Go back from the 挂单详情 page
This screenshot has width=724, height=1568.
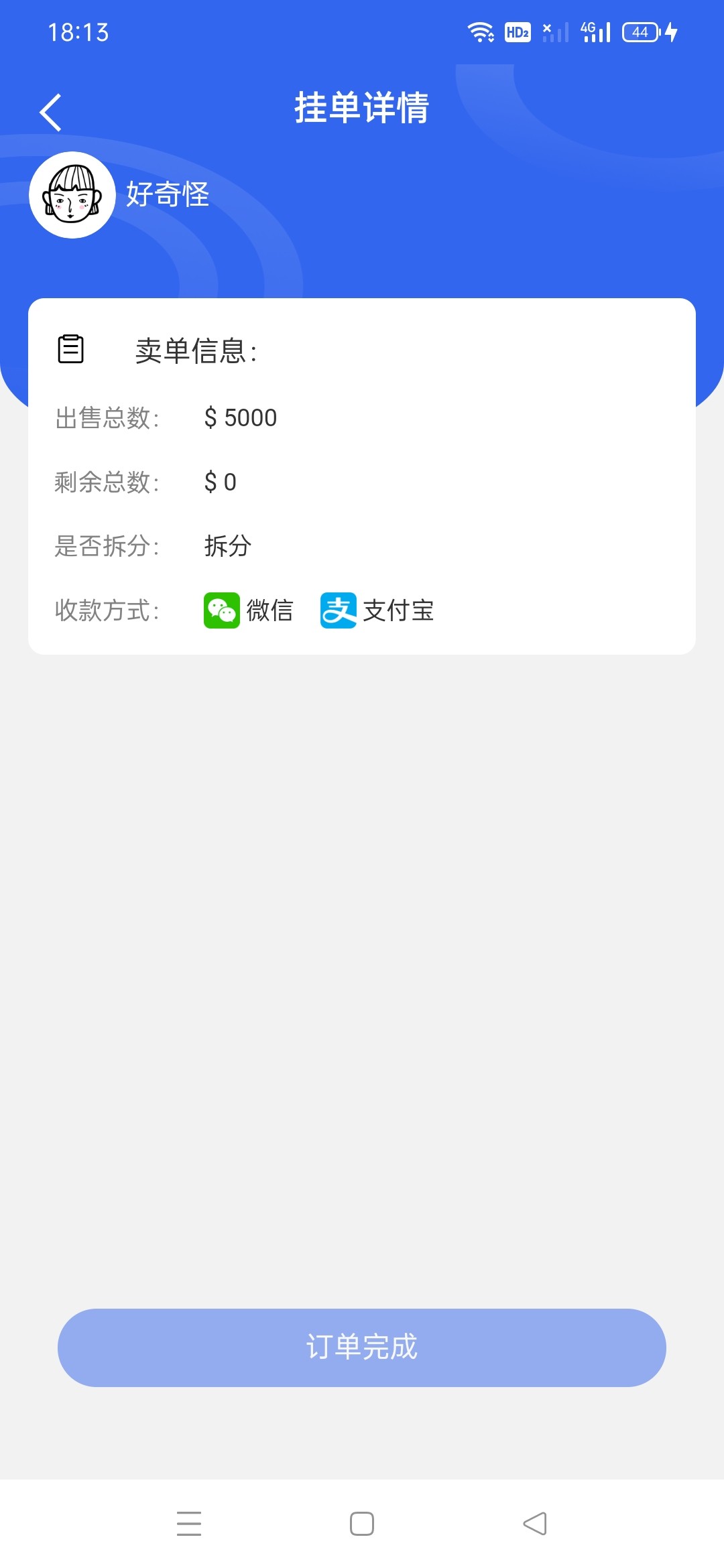pos(50,113)
